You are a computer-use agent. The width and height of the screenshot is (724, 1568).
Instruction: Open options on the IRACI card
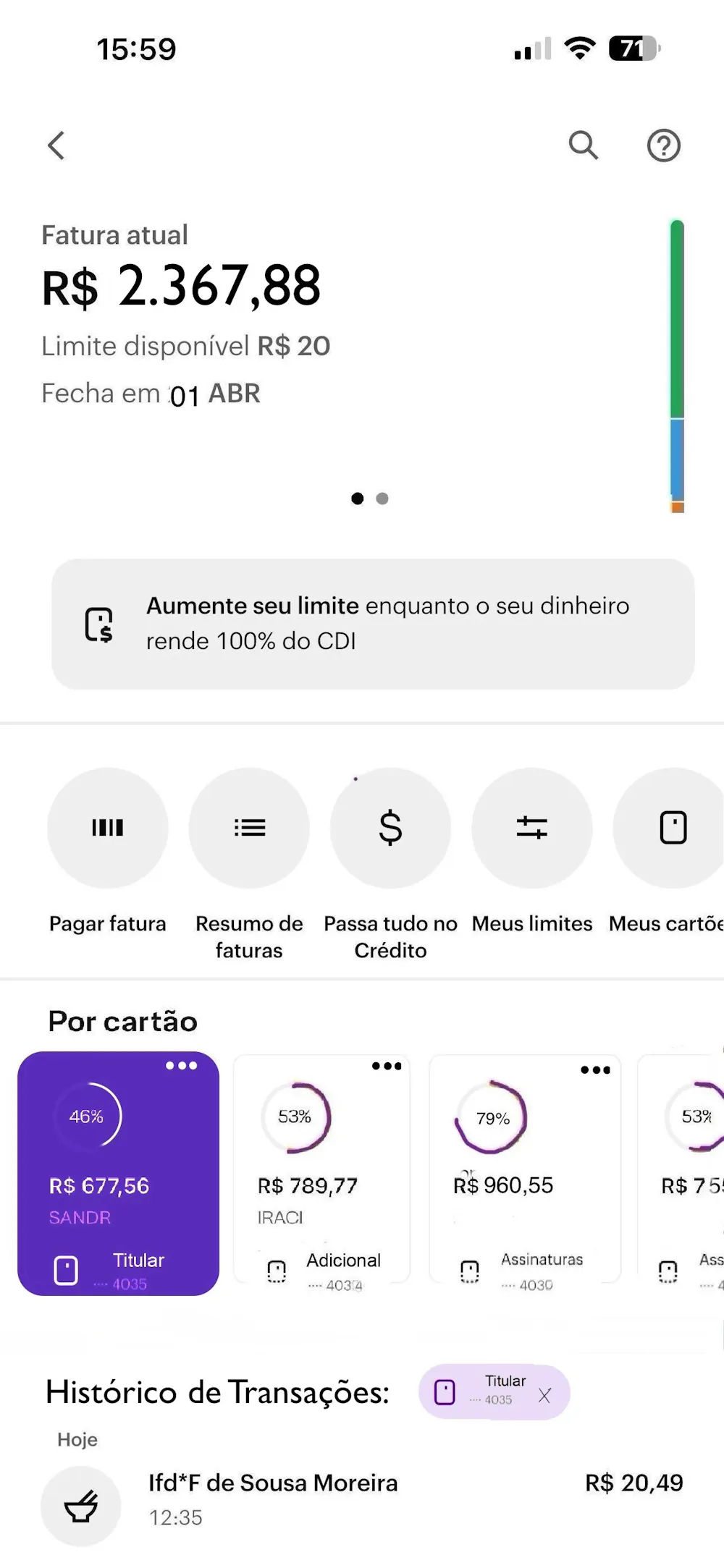[387, 1066]
